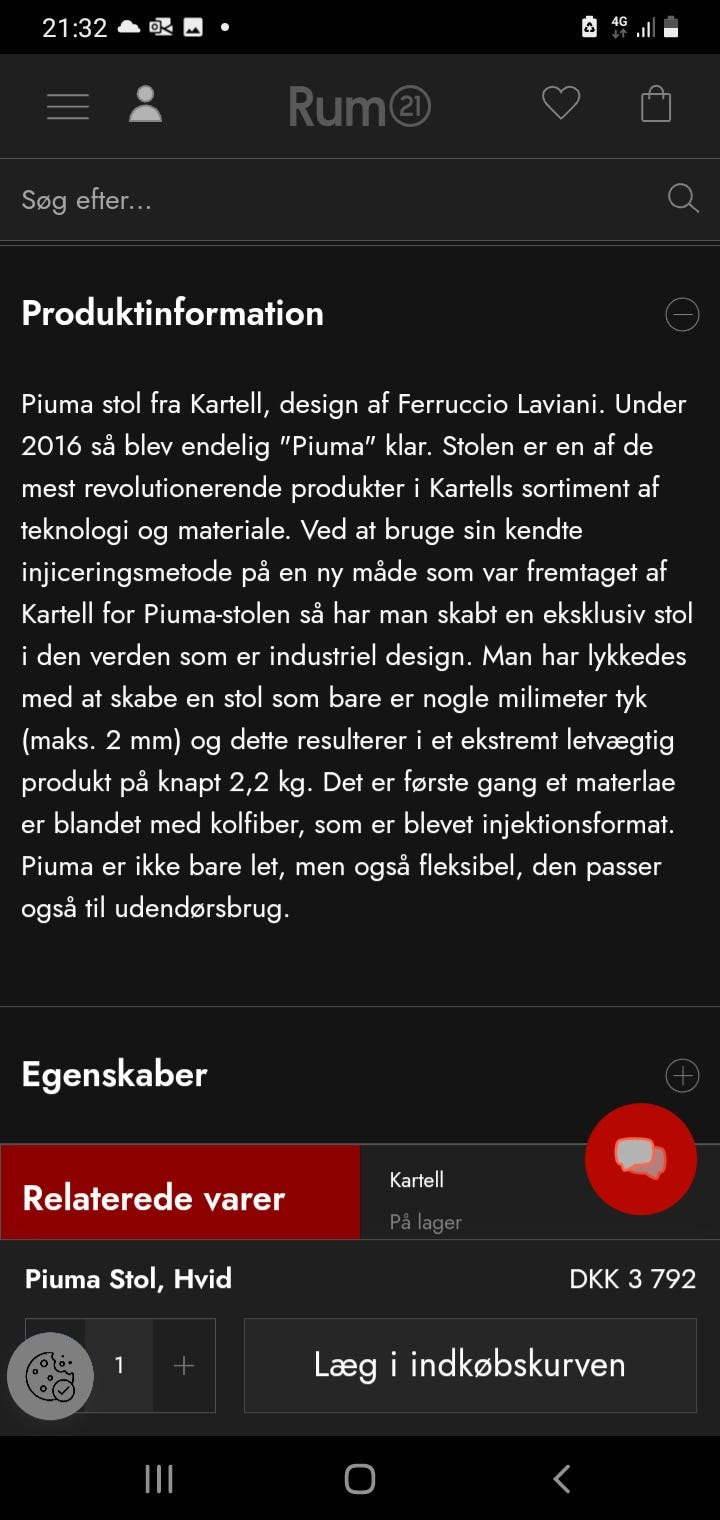Open the red chat support bubble
This screenshot has height=1520, width=720.
point(641,1157)
